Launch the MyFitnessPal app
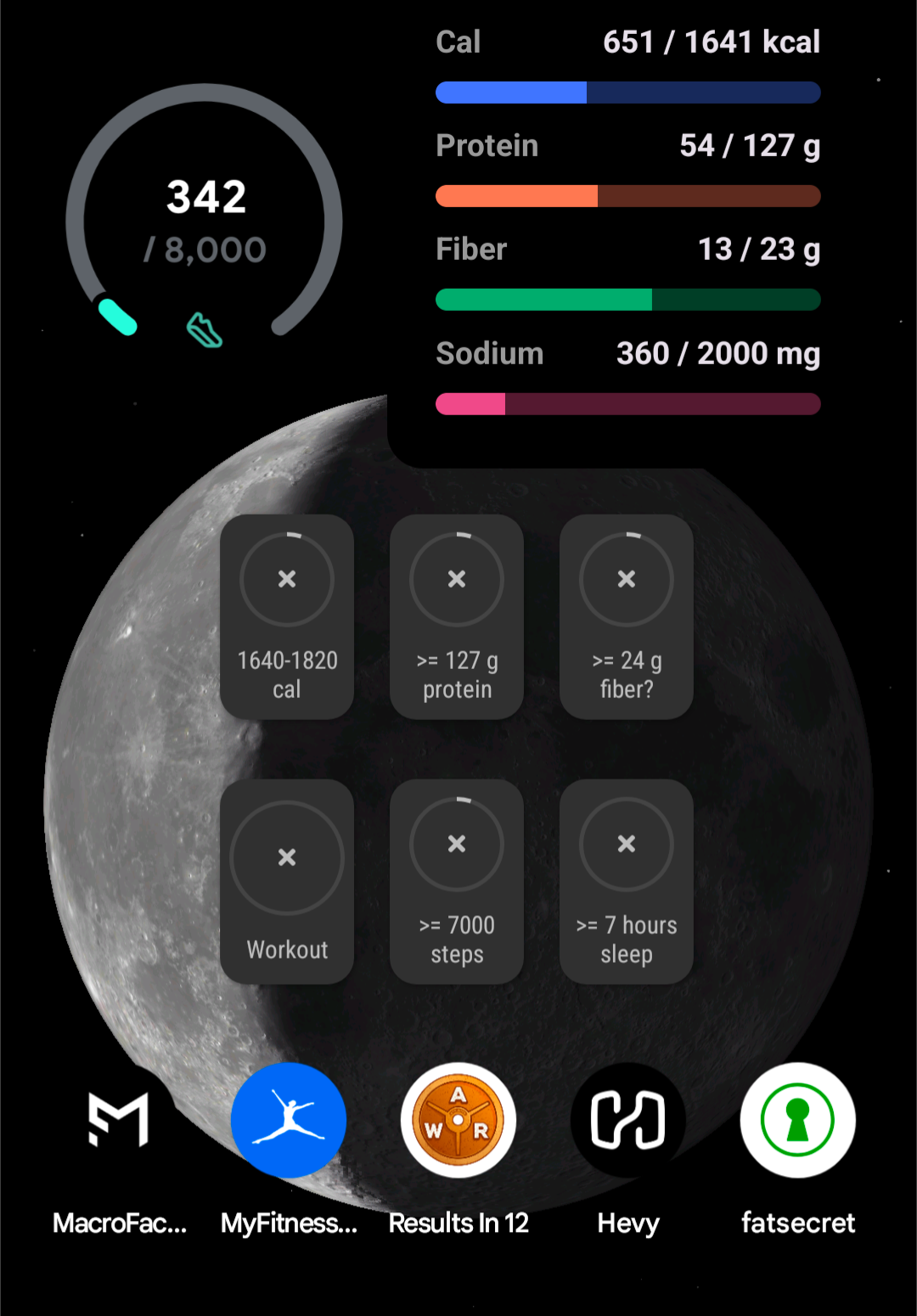The width and height of the screenshot is (917, 1316). (x=289, y=1121)
